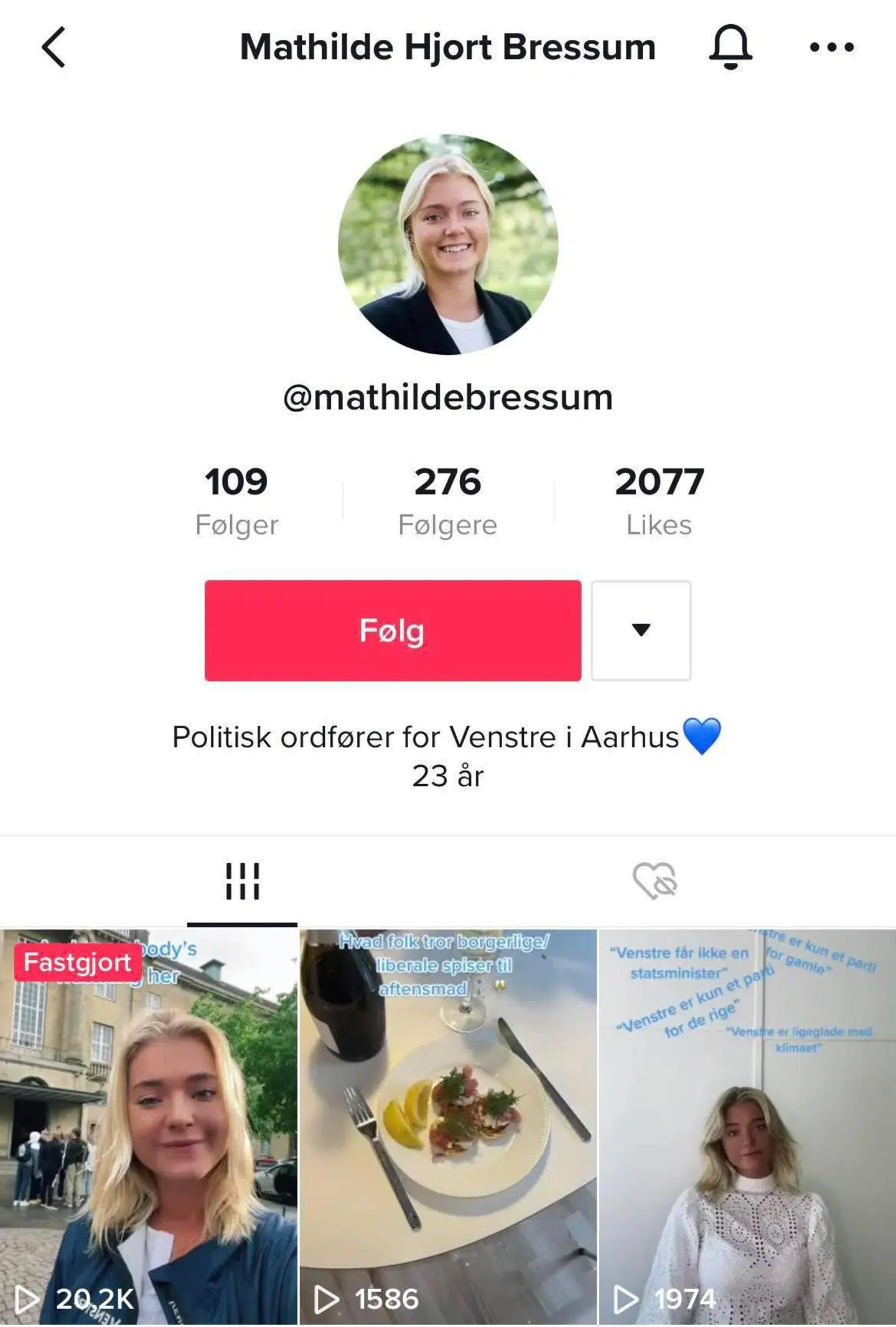
Task: View the 276 Følgere list
Action: pyautogui.click(x=448, y=499)
